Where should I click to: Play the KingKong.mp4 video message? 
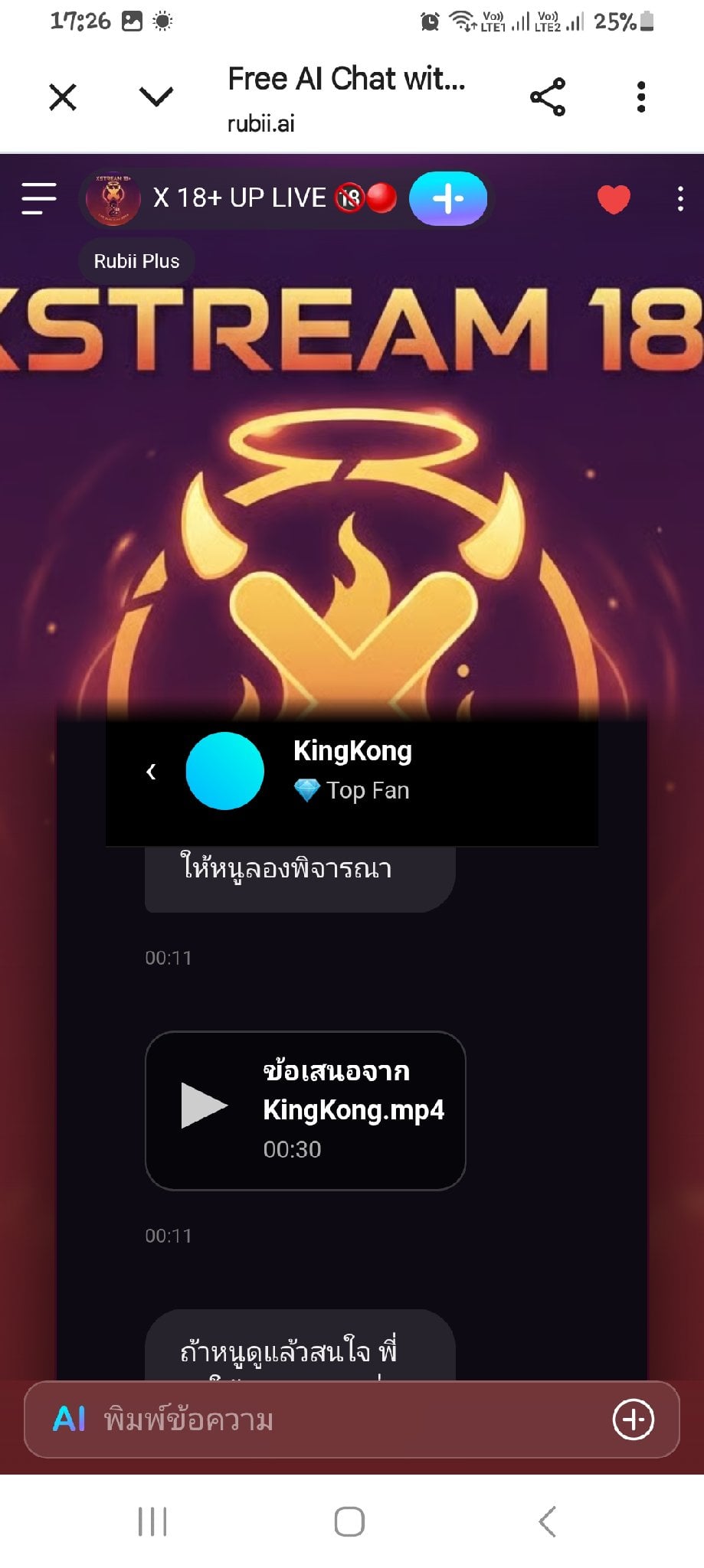pyautogui.click(x=204, y=1105)
